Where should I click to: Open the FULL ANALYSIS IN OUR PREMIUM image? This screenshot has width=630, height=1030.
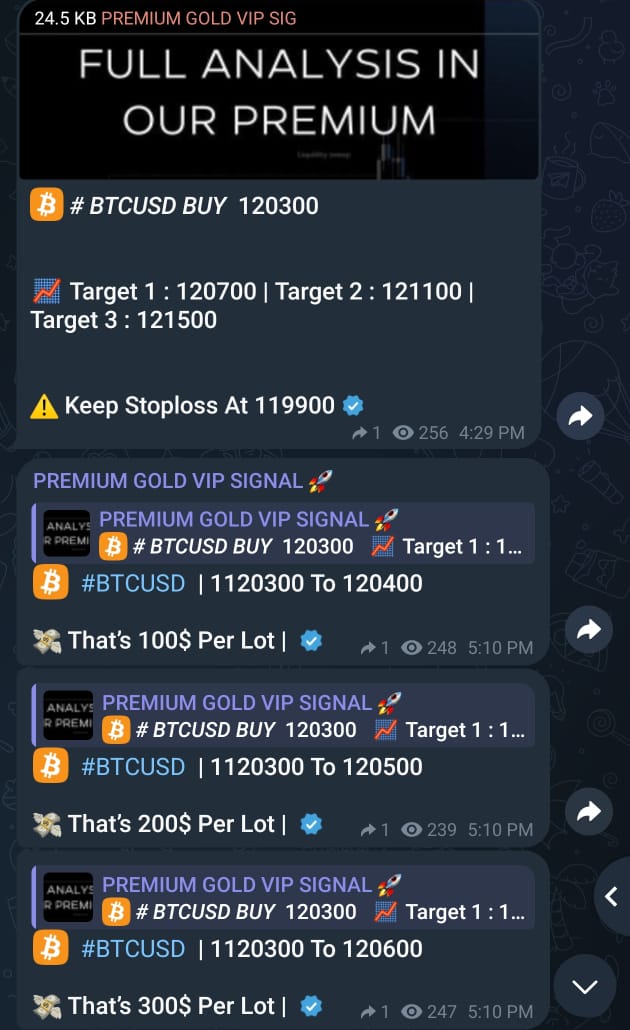pos(279,90)
